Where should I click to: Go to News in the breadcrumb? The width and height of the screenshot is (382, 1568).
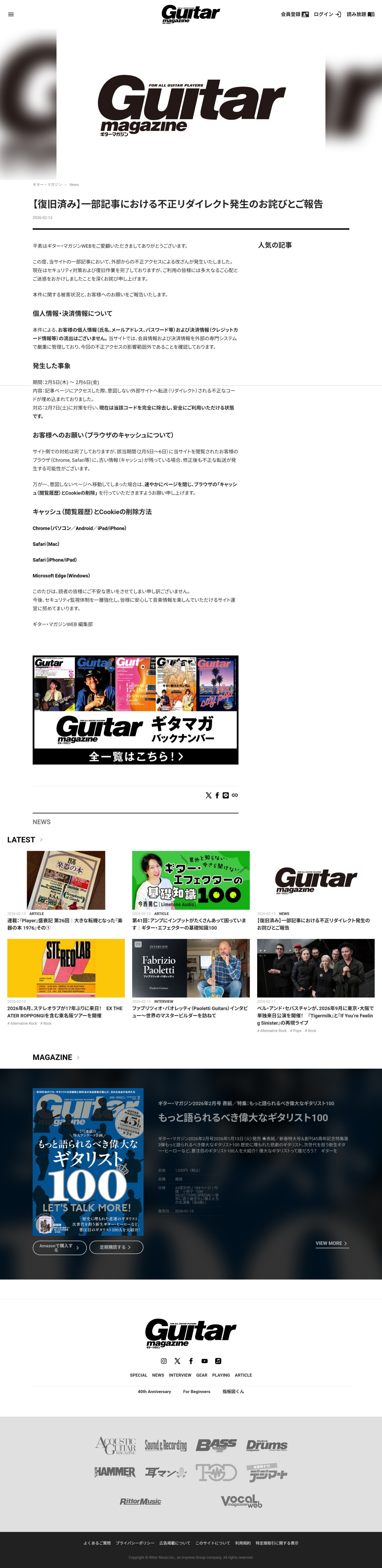[74, 184]
